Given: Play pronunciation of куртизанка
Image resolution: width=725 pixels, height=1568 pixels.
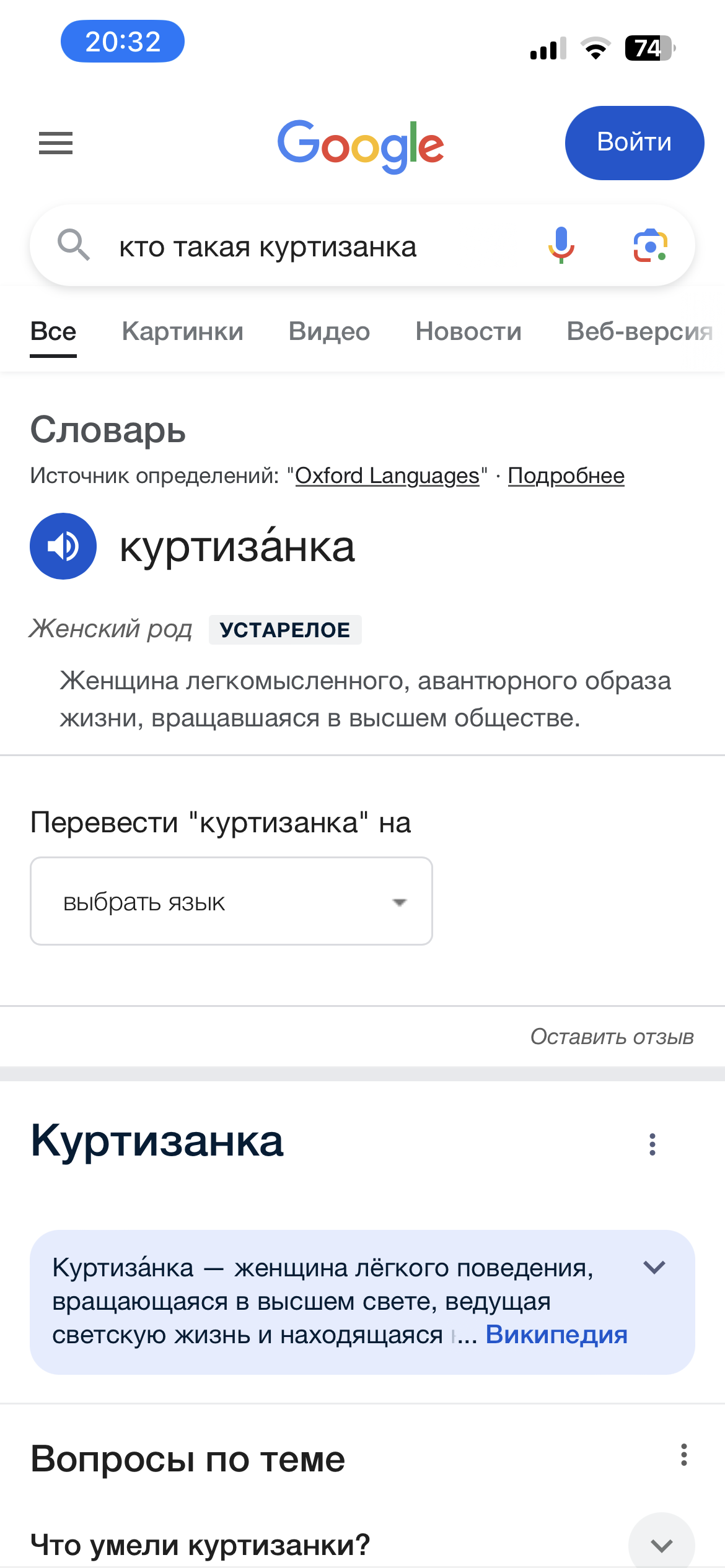Looking at the screenshot, I should point(63,546).
